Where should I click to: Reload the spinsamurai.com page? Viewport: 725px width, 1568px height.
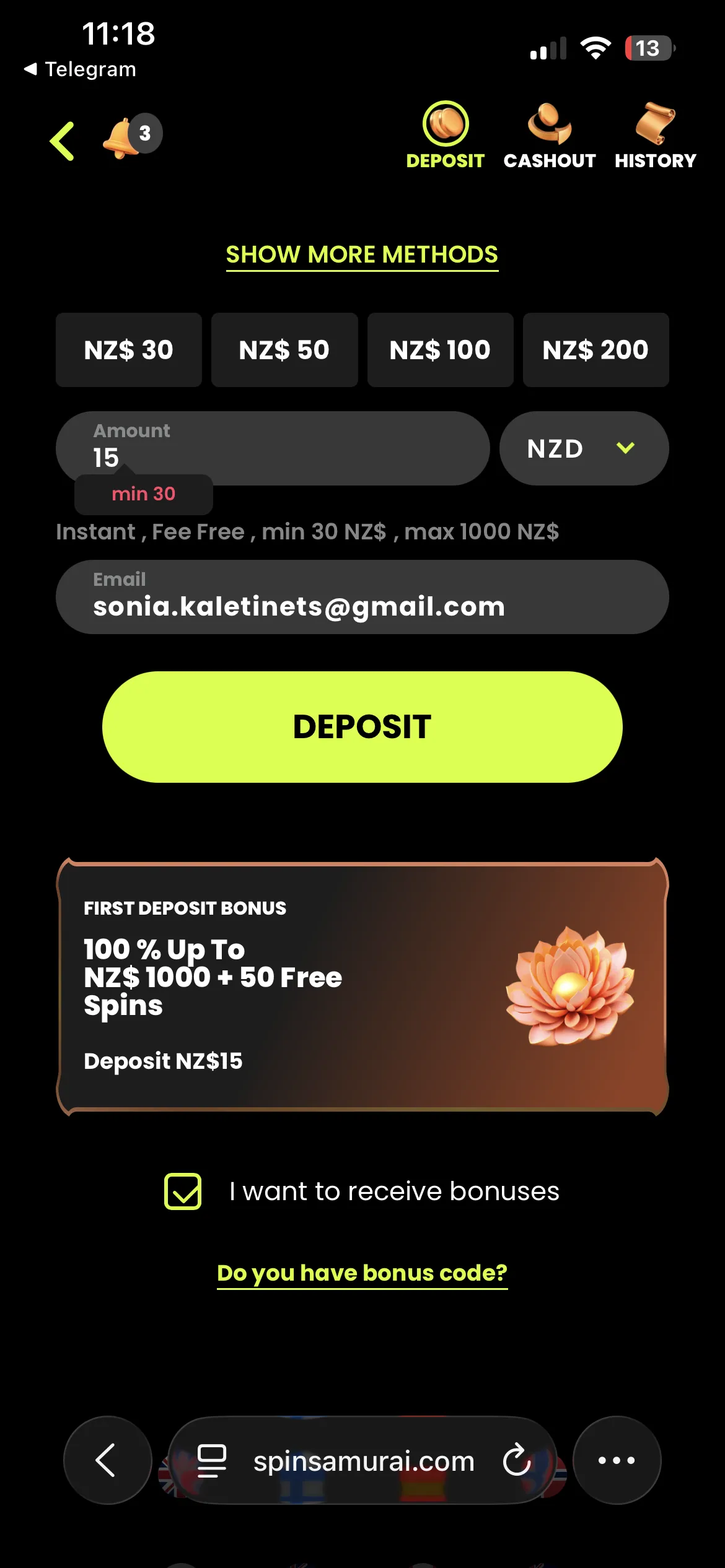coord(517,1460)
